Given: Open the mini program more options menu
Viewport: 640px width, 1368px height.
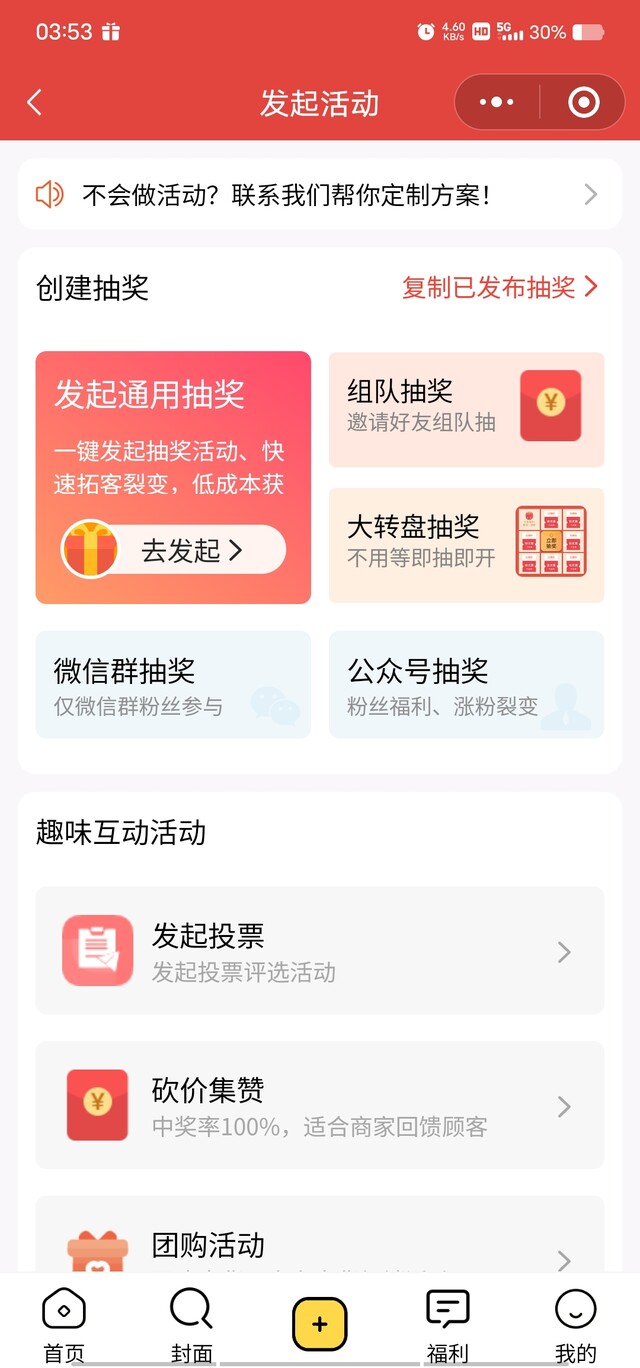Looking at the screenshot, I should (497, 102).
